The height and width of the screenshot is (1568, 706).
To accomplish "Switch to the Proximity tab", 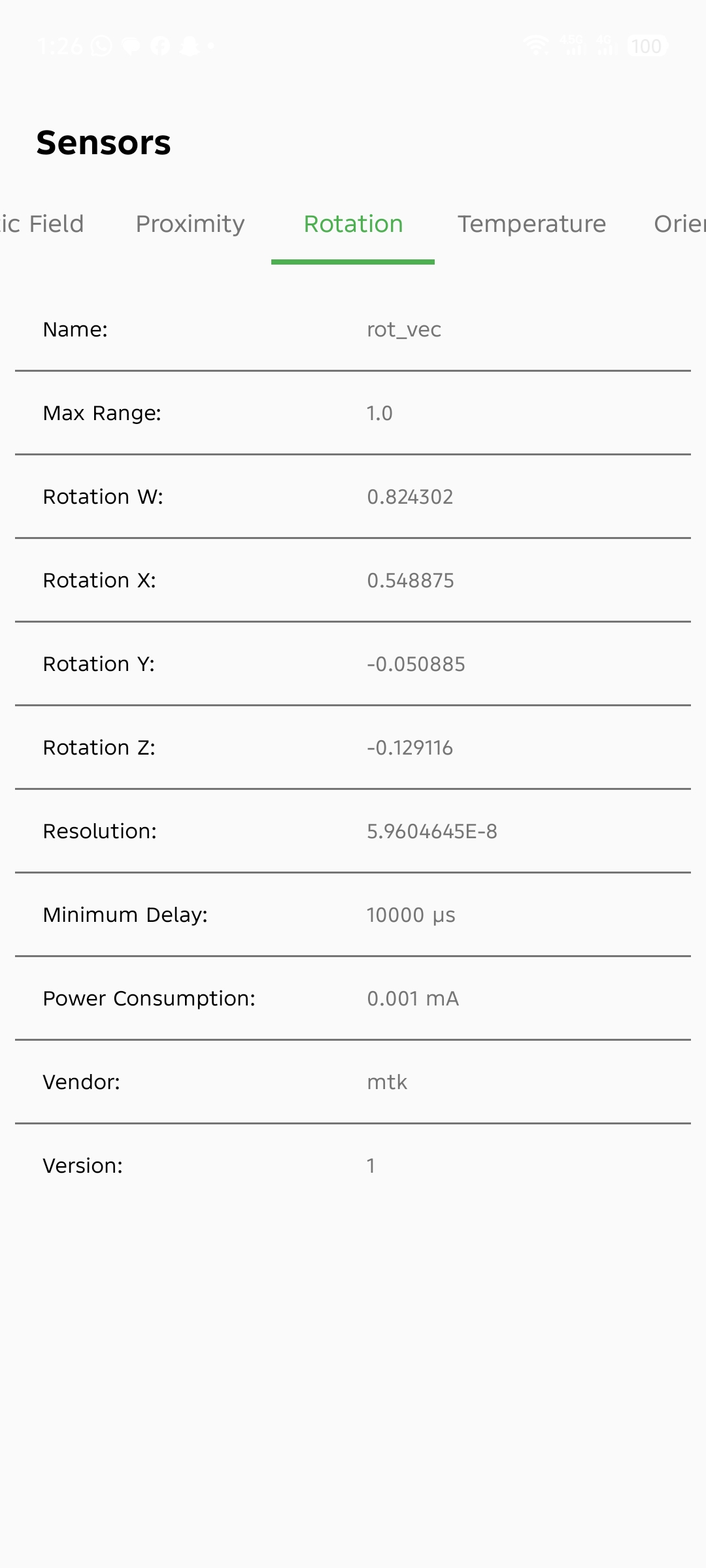I will click(190, 224).
